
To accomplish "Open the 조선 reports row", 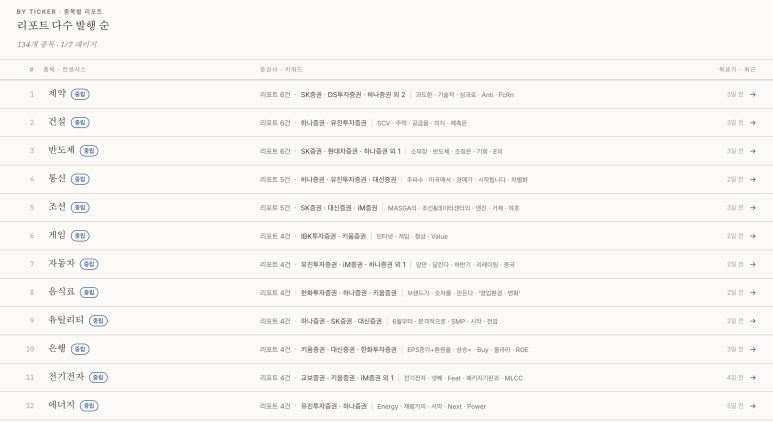I will [x=386, y=208].
